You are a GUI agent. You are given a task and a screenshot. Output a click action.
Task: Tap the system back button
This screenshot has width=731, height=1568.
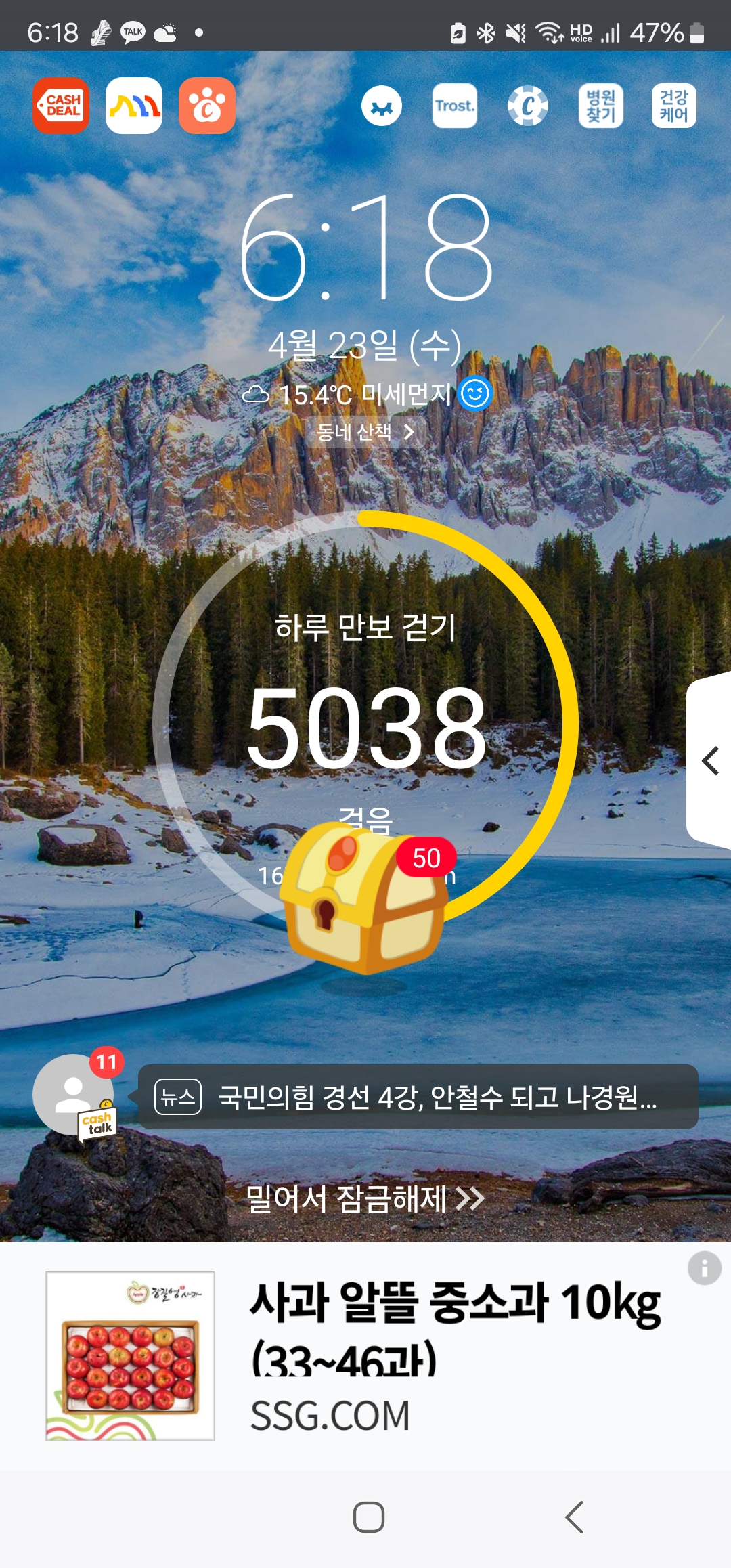click(x=574, y=1517)
